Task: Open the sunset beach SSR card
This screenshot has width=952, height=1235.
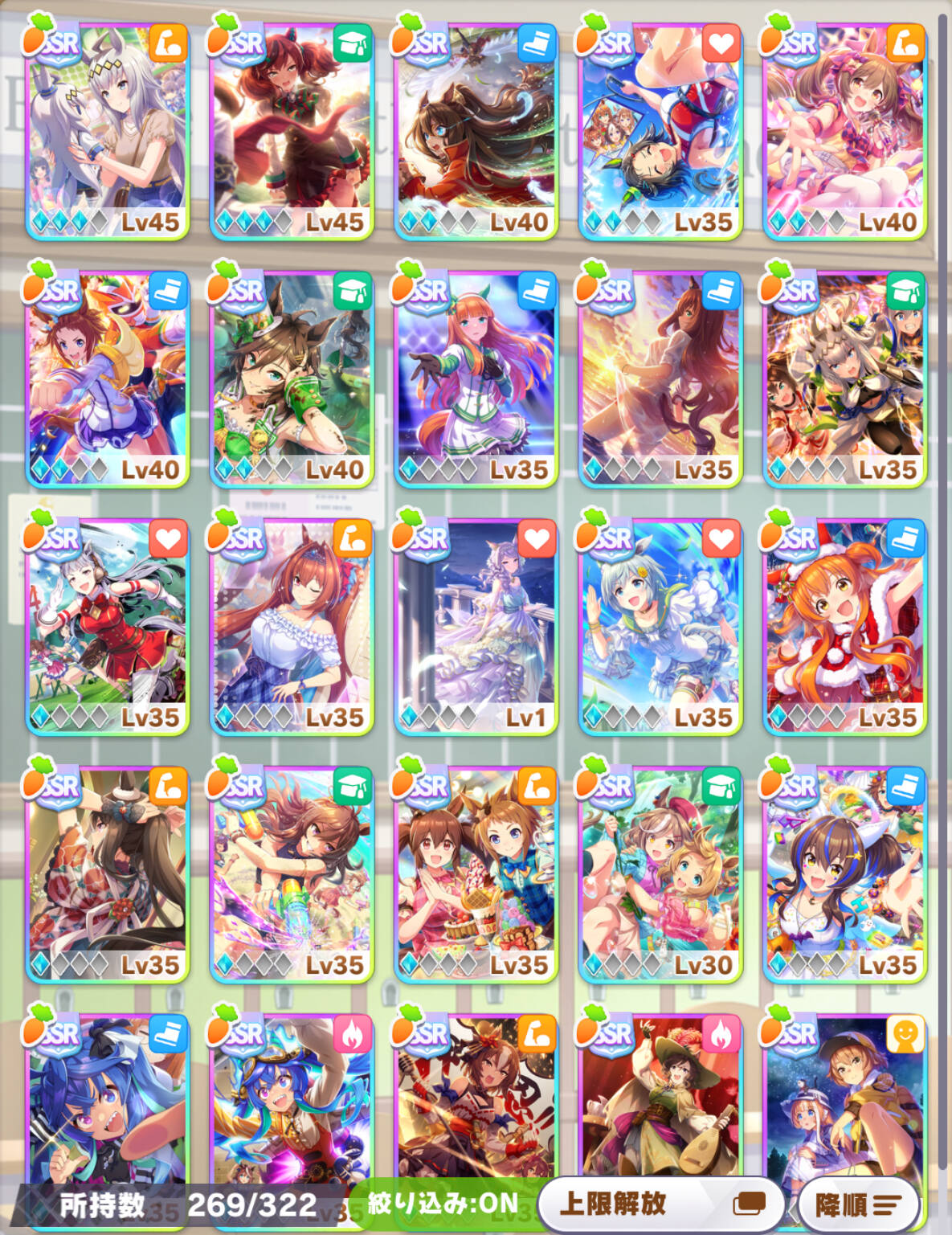Action: pos(660,378)
